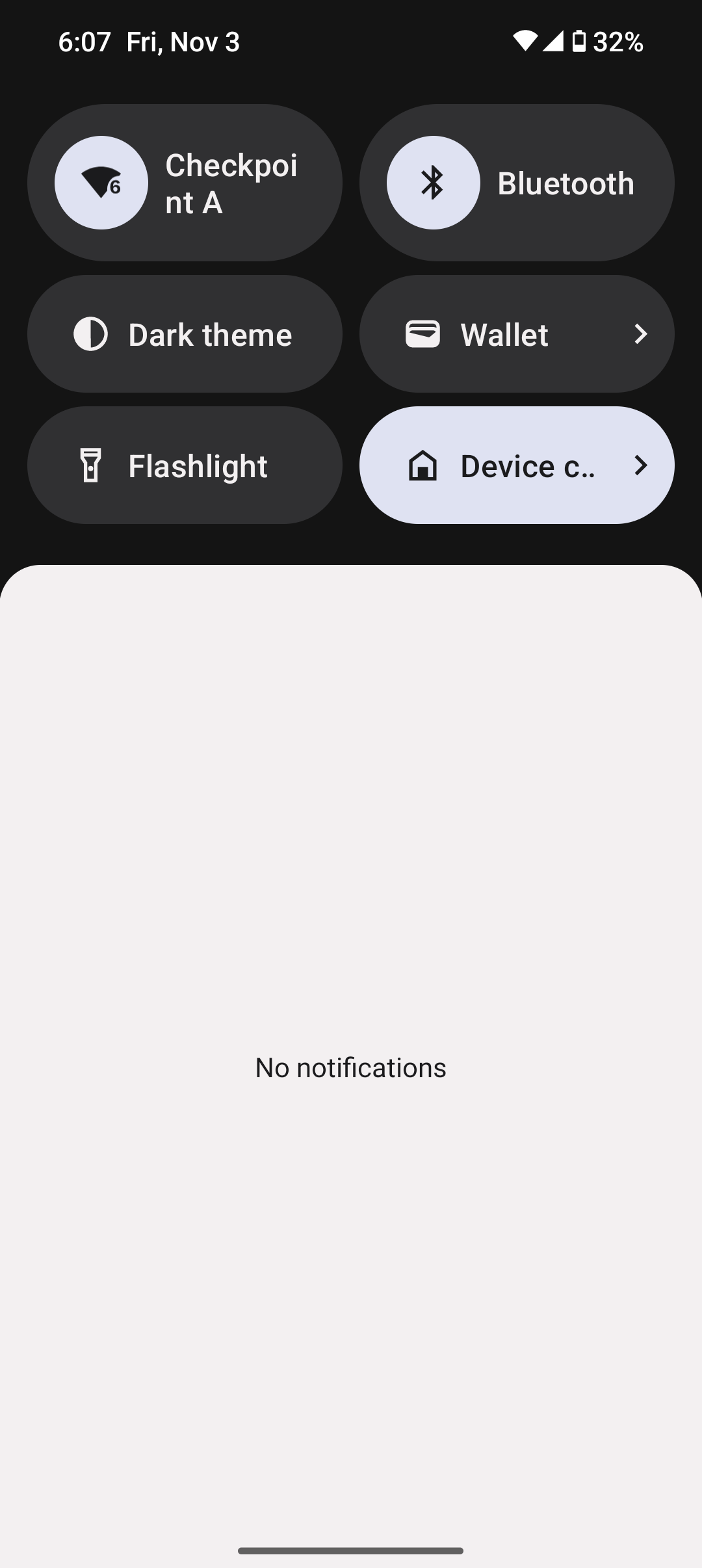
Task: Open the Wallet tile
Action: (x=516, y=334)
